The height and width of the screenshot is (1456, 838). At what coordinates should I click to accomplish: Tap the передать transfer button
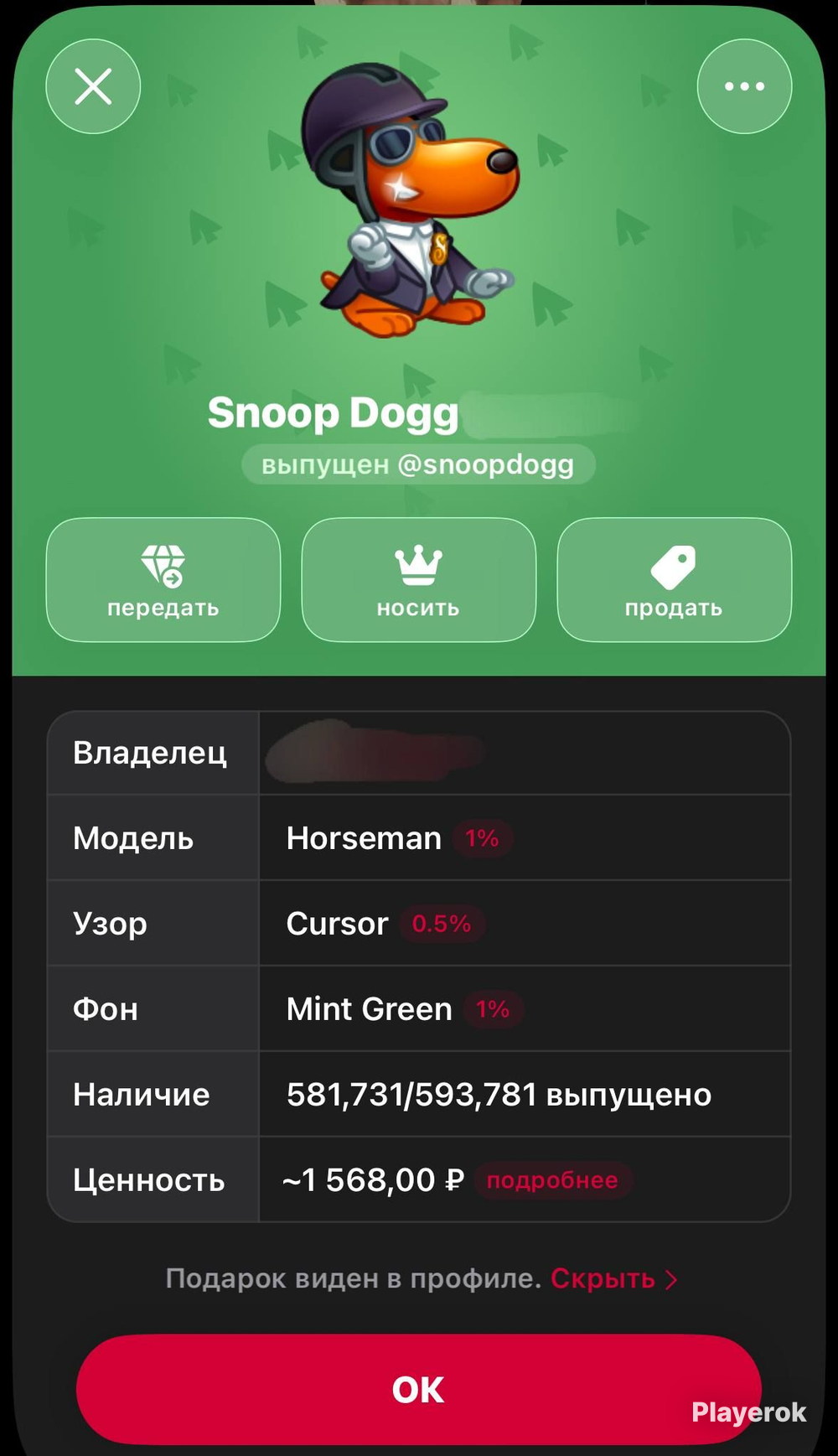coord(163,580)
